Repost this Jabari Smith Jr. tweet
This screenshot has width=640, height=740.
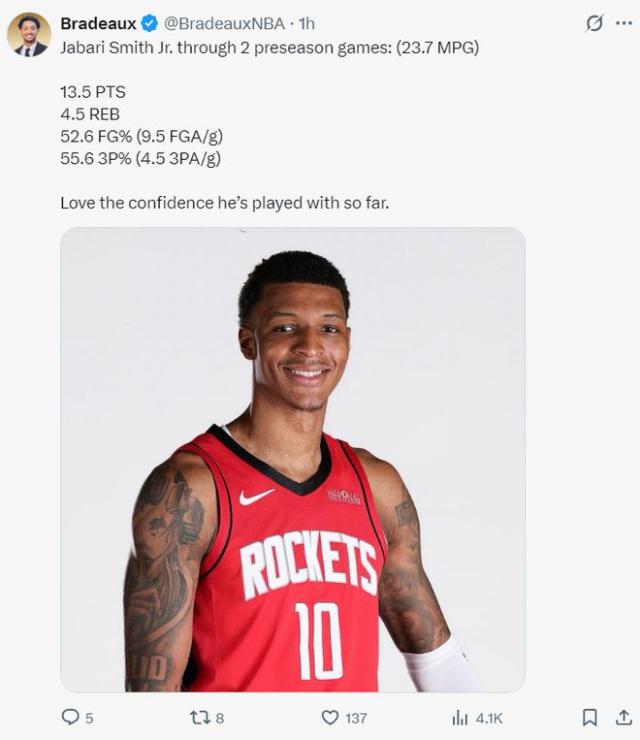198,717
